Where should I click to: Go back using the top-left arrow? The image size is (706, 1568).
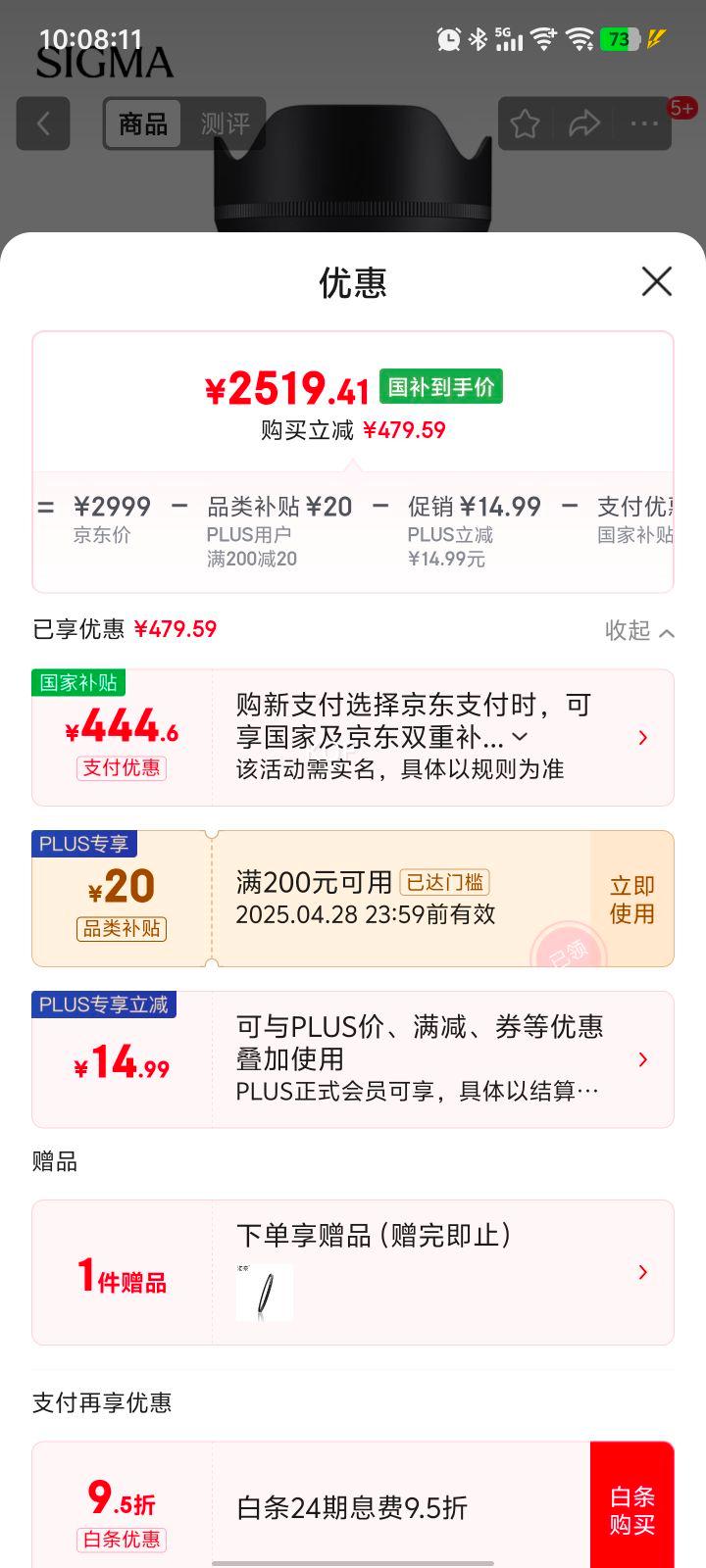[43, 123]
